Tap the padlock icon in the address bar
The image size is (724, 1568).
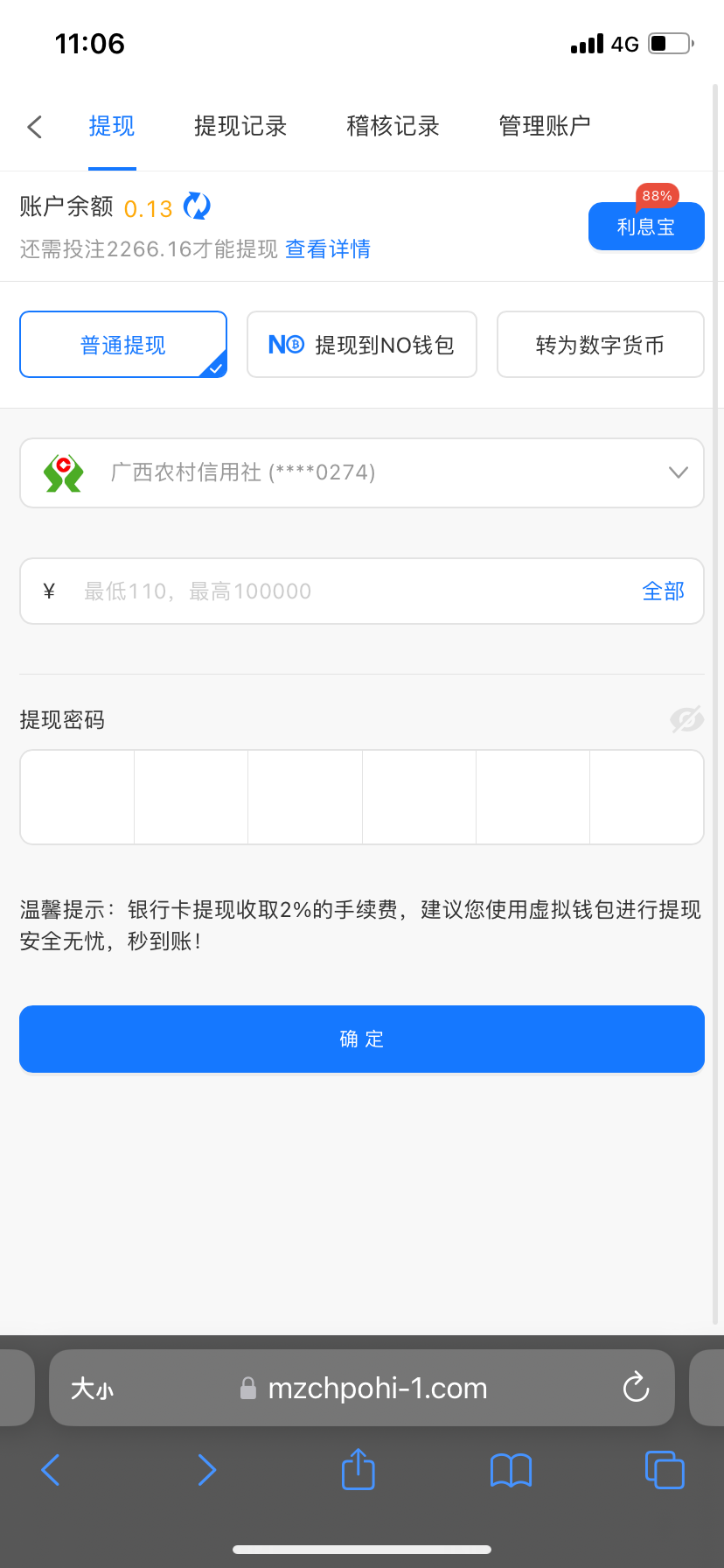[247, 1388]
